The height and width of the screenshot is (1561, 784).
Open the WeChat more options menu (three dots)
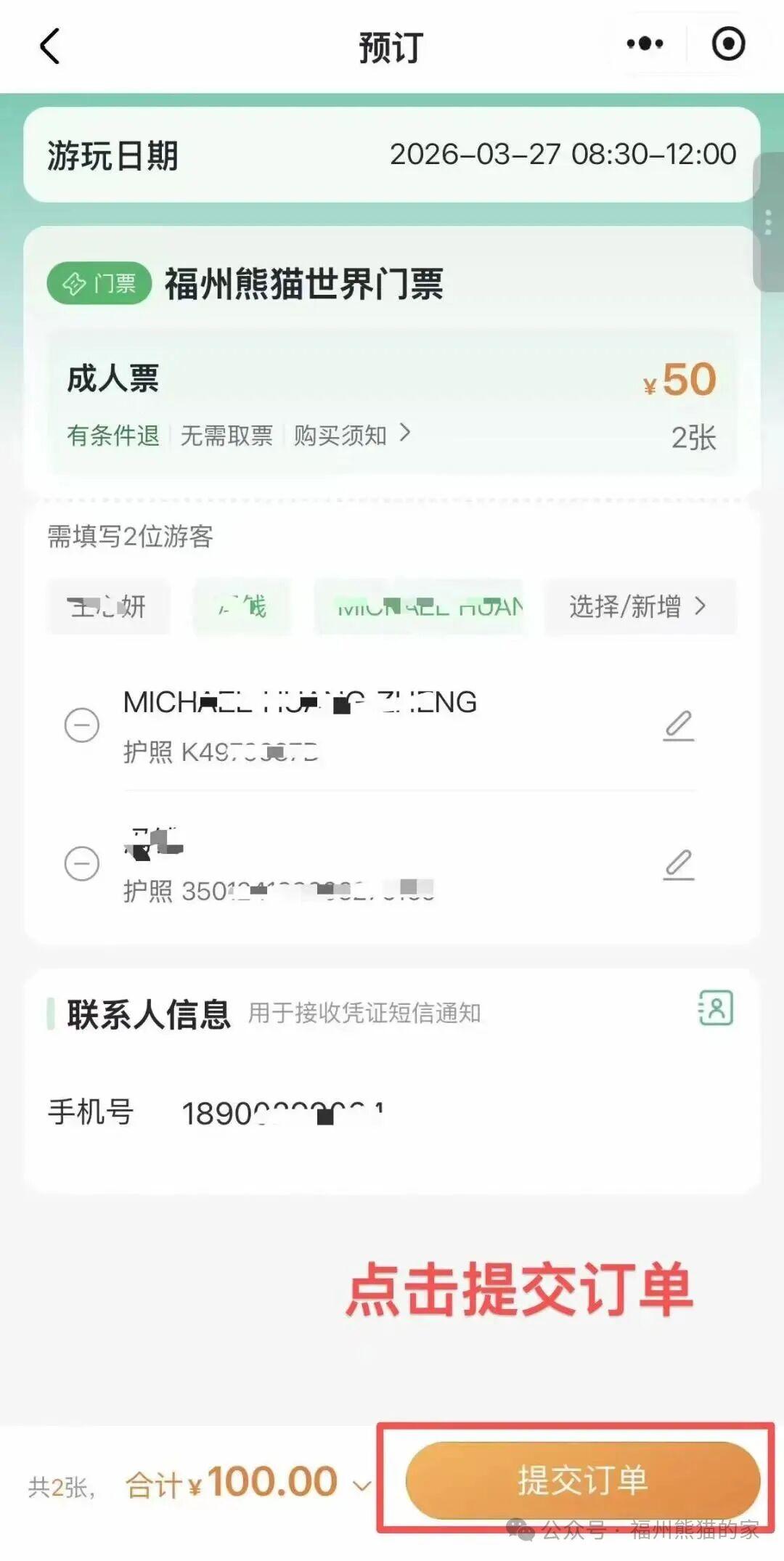point(645,44)
